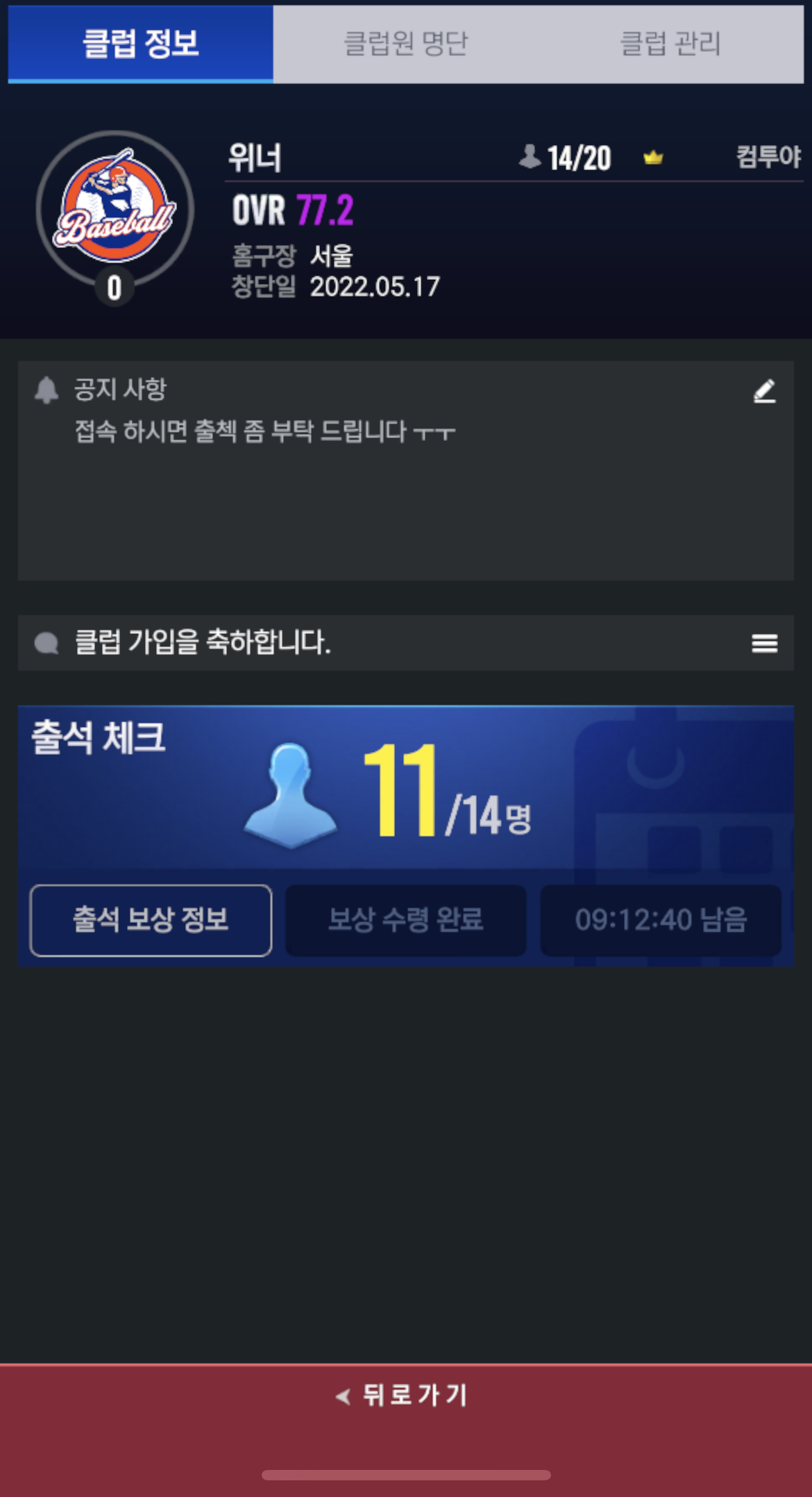Viewport: 812px width, 1497px height.
Task: Go back with 뒤로가기 button
Action: tap(405, 1395)
